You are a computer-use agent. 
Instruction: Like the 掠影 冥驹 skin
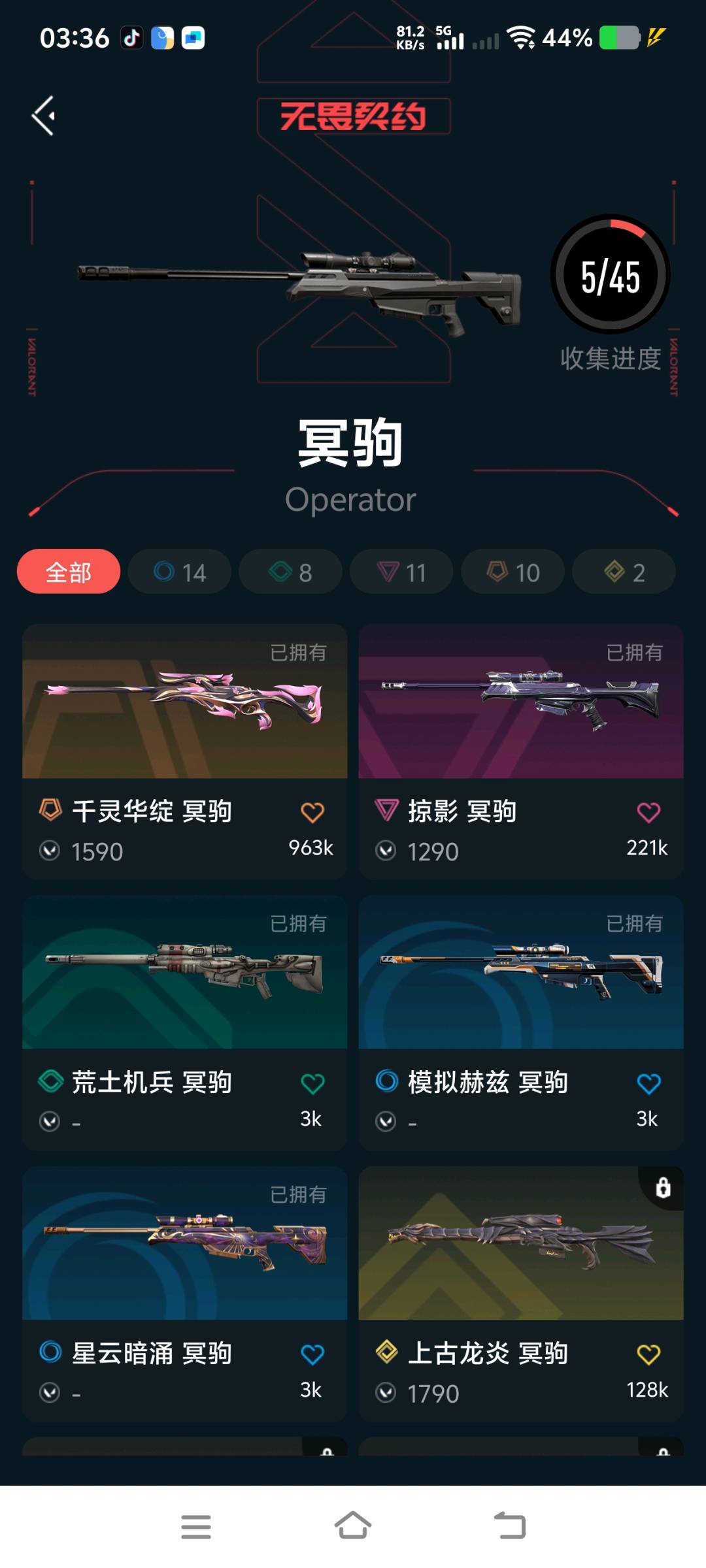point(648,812)
